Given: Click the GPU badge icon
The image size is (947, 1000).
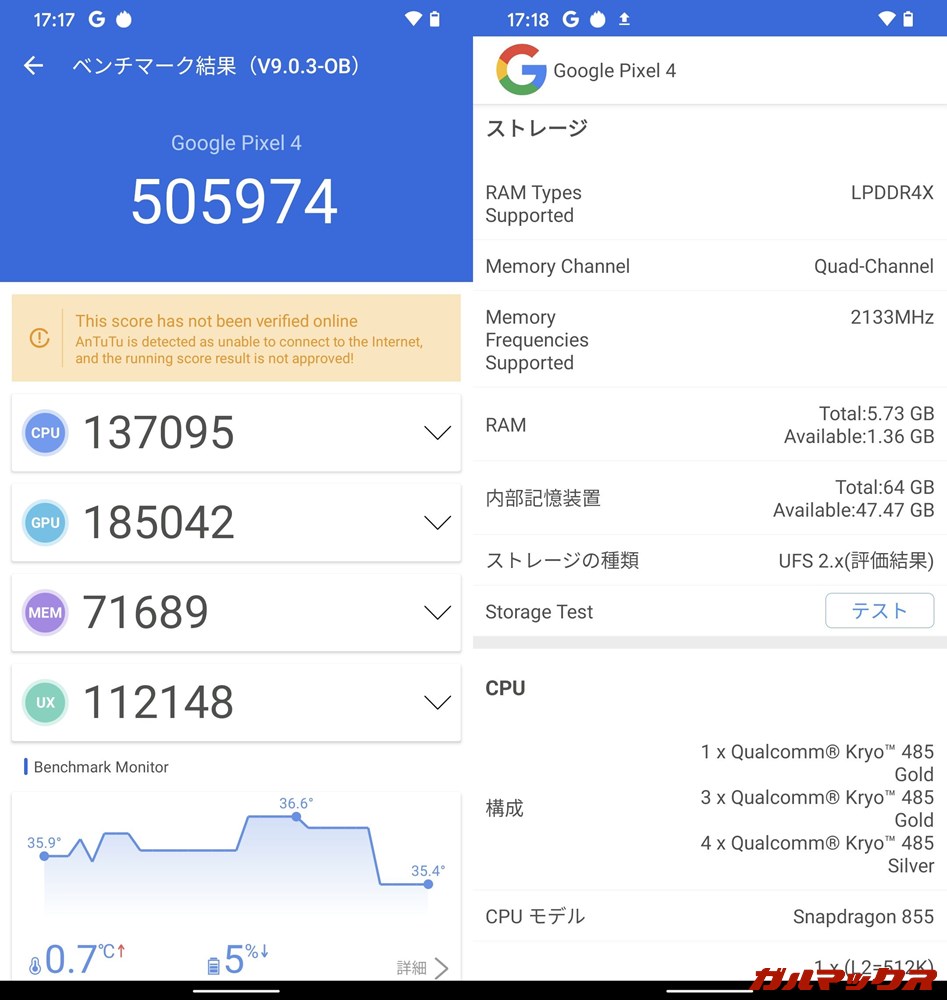Looking at the screenshot, I should (x=45, y=522).
